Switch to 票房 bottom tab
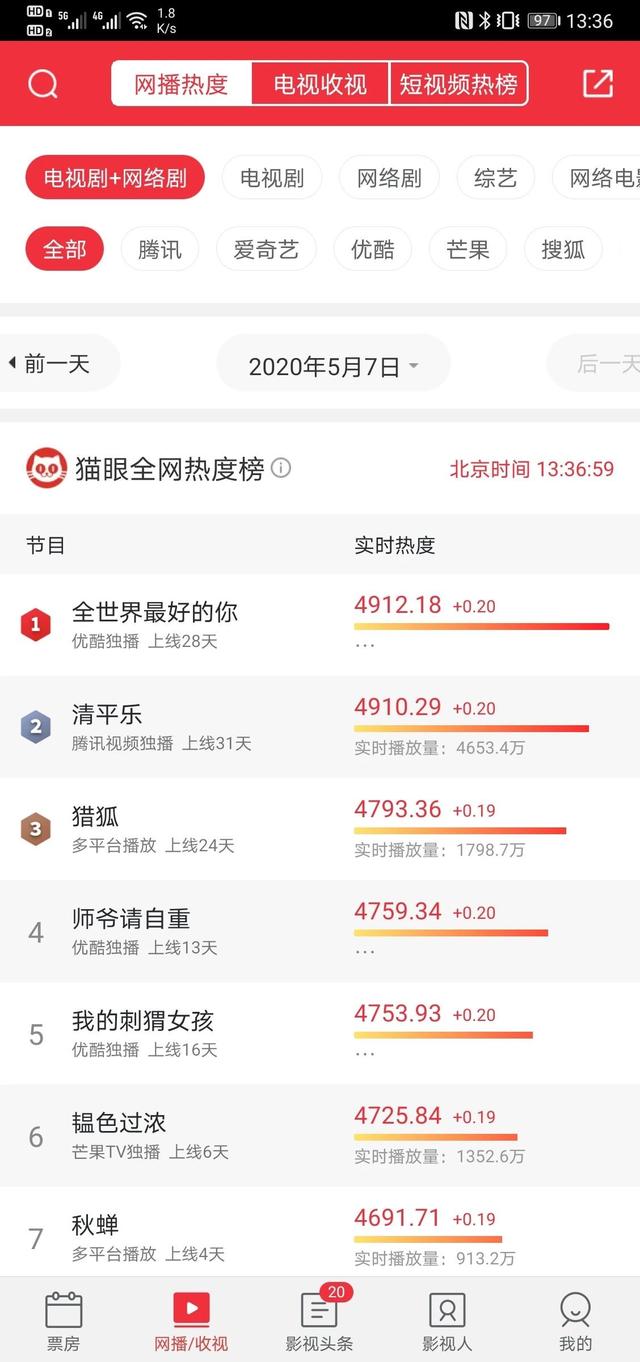Screen dimensions: 640x1362 (x=63, y=1320)
